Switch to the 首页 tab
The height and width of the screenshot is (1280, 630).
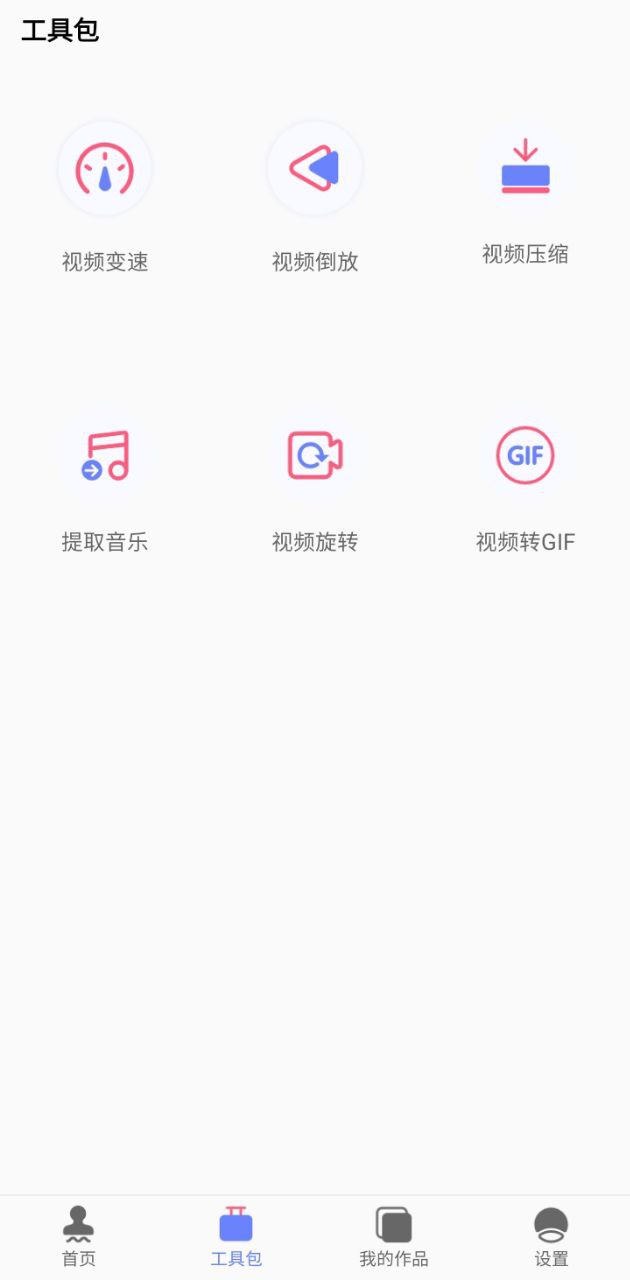79,1236
